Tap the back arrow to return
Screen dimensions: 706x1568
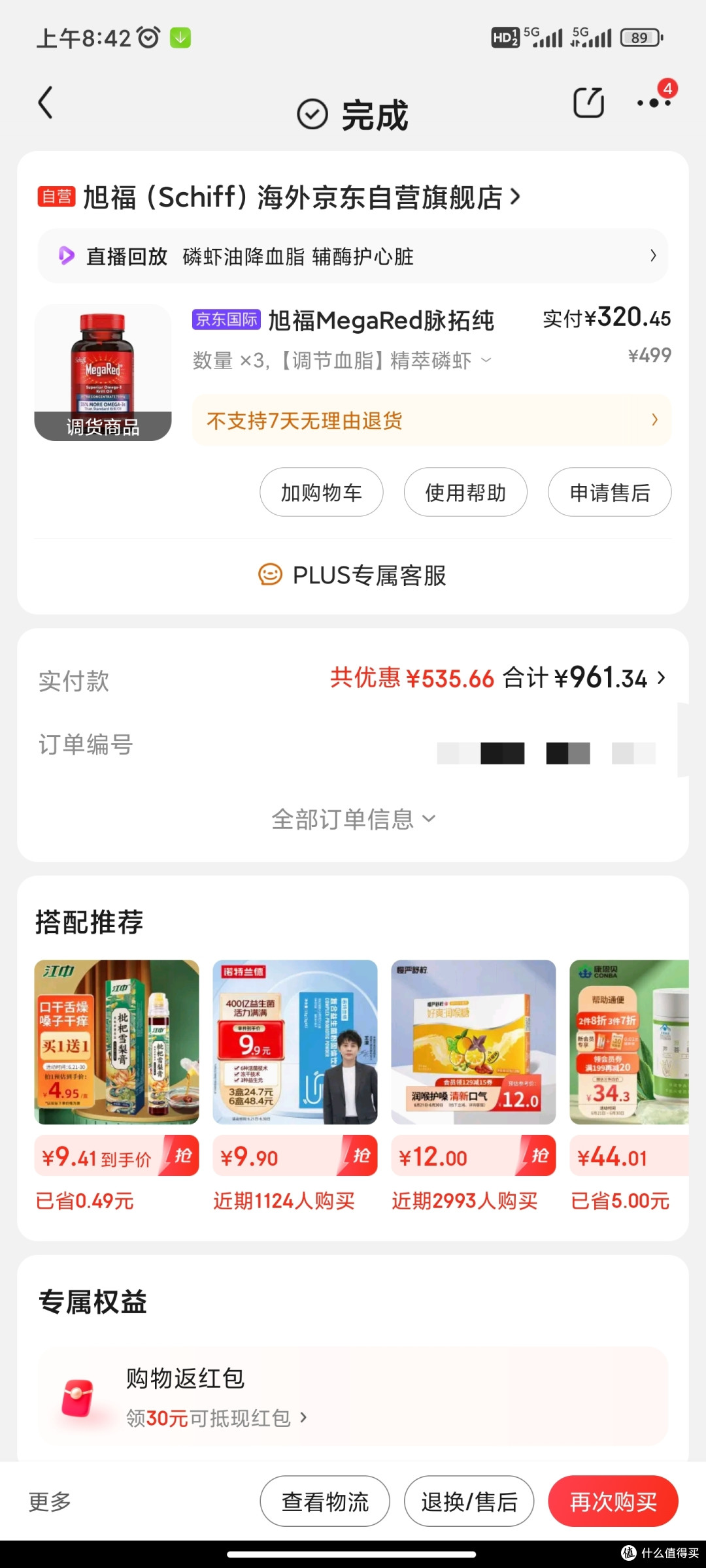pos(46,103)
